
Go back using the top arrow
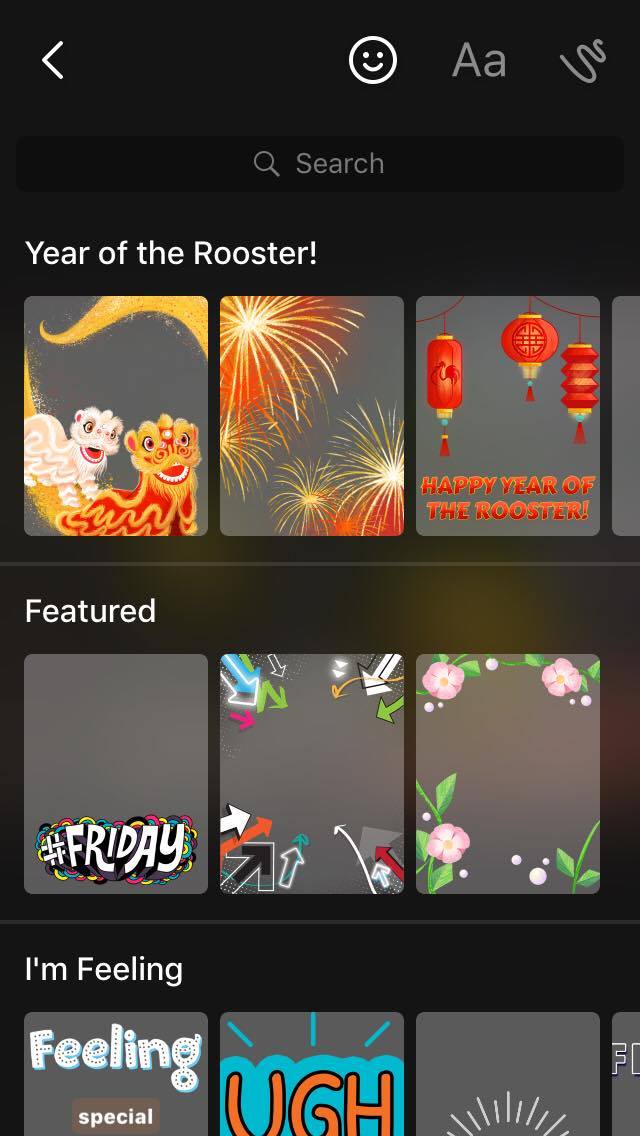[x=53, y=61]
